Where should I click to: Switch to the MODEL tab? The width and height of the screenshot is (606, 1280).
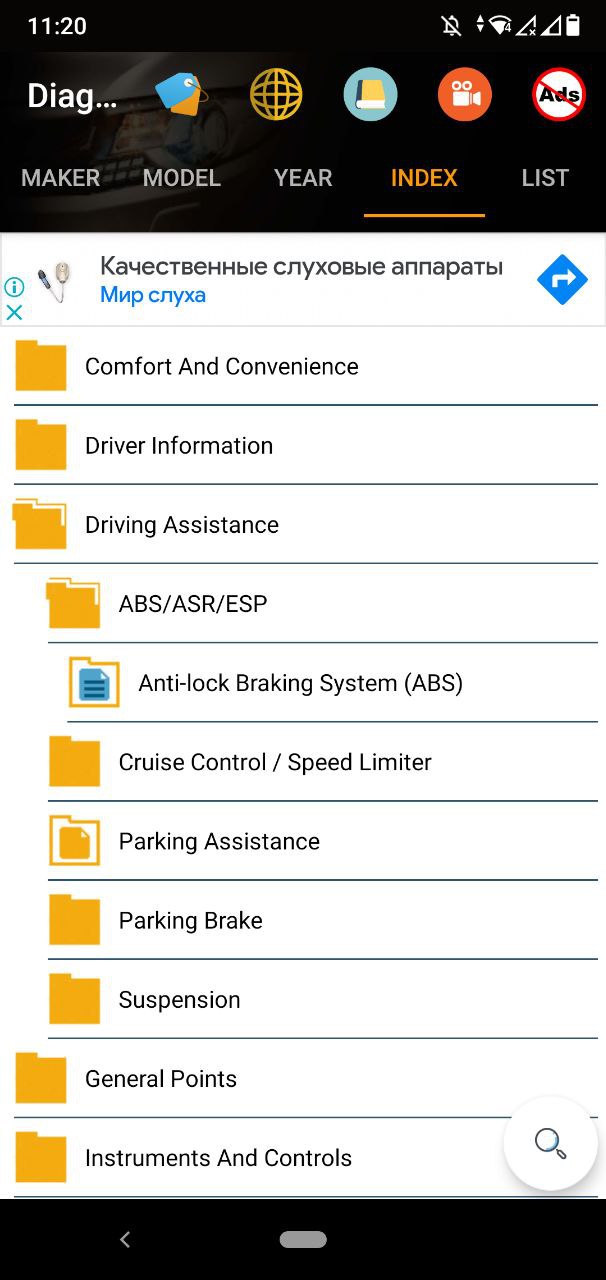tap(182, 178)
